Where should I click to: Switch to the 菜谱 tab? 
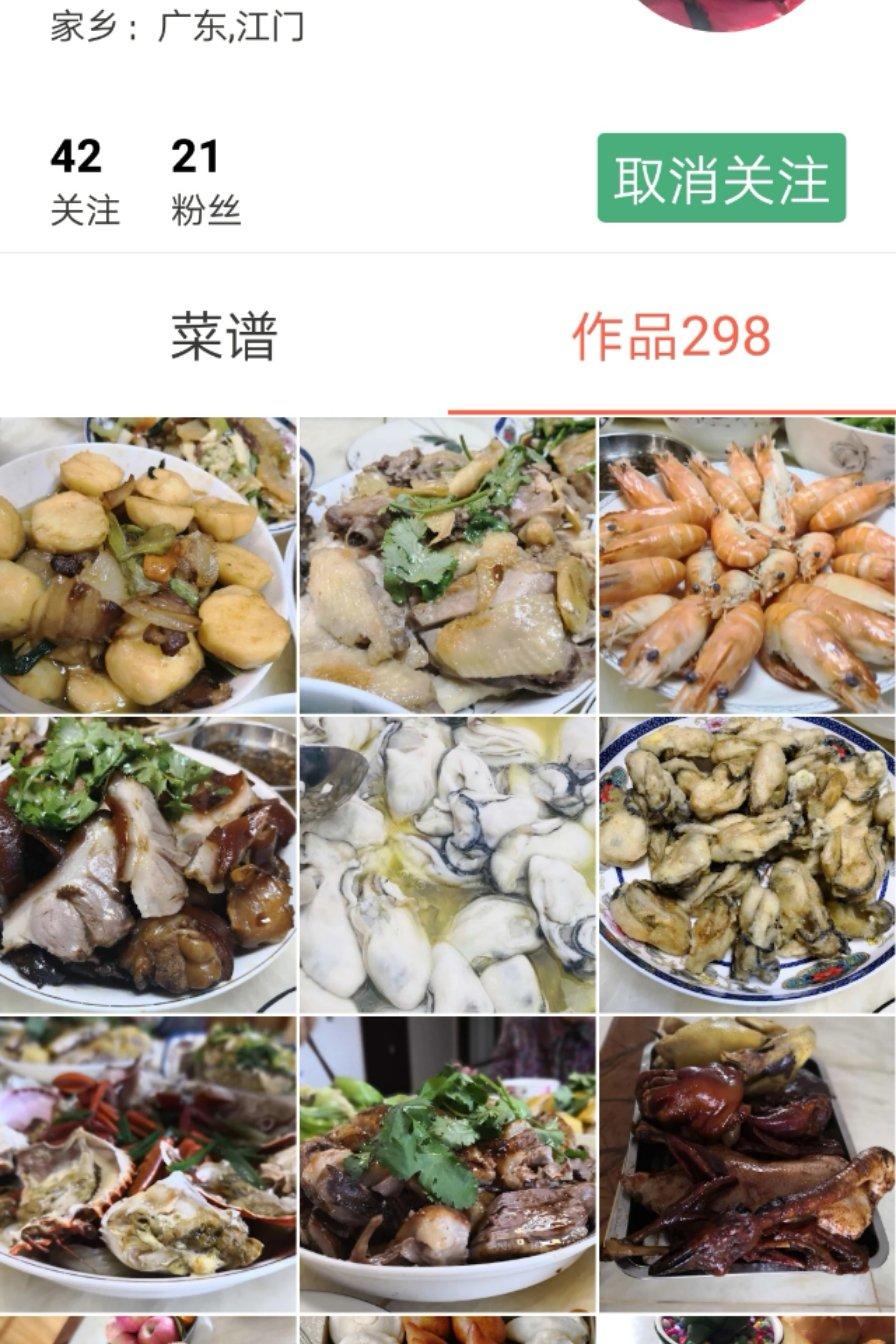point(223,336)
